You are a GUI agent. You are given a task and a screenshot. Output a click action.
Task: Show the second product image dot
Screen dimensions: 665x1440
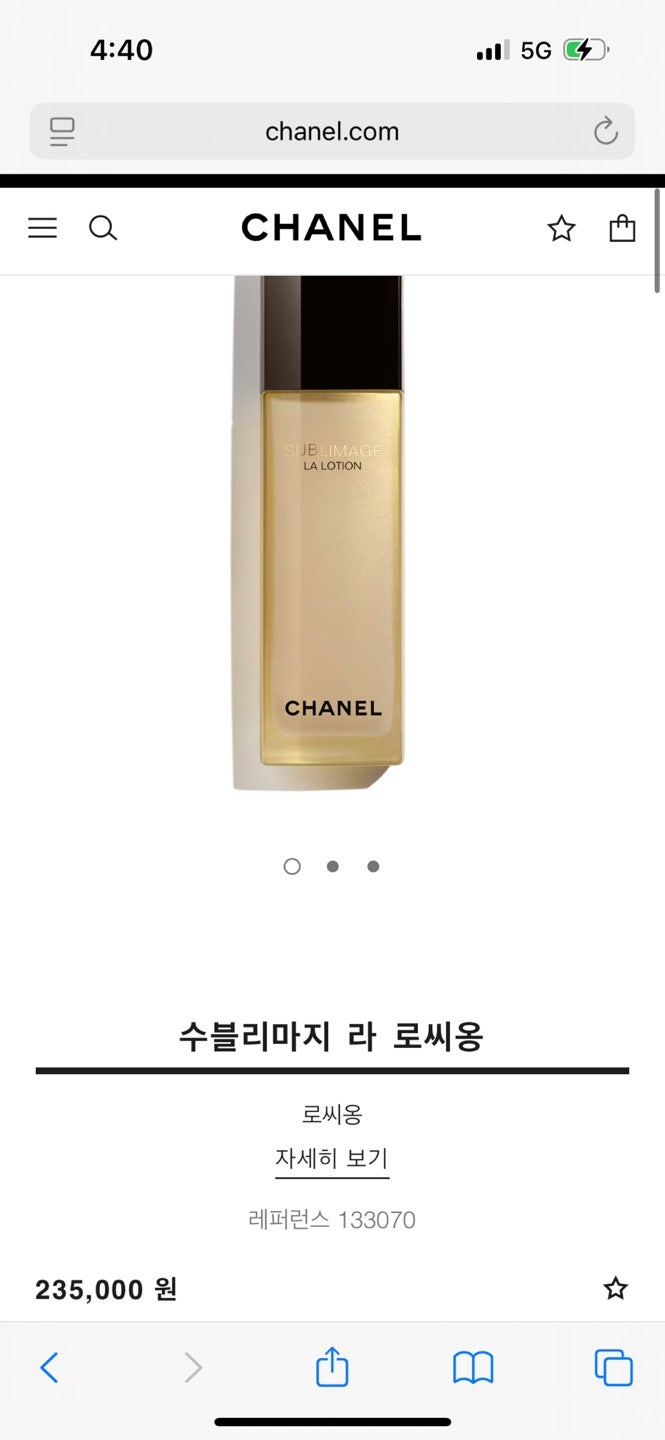(x=332, y=866)
